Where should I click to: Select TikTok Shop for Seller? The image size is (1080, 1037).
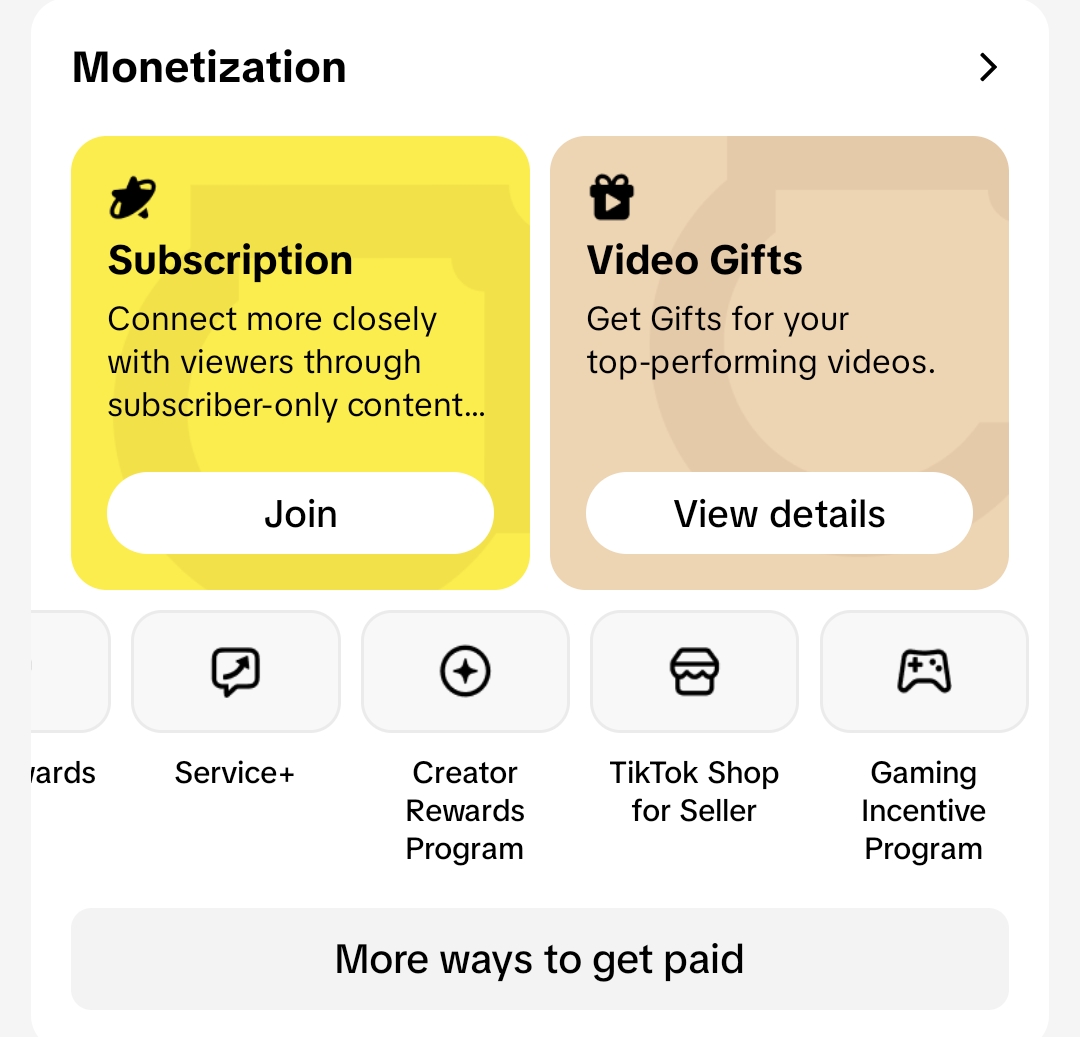[694, 672]
